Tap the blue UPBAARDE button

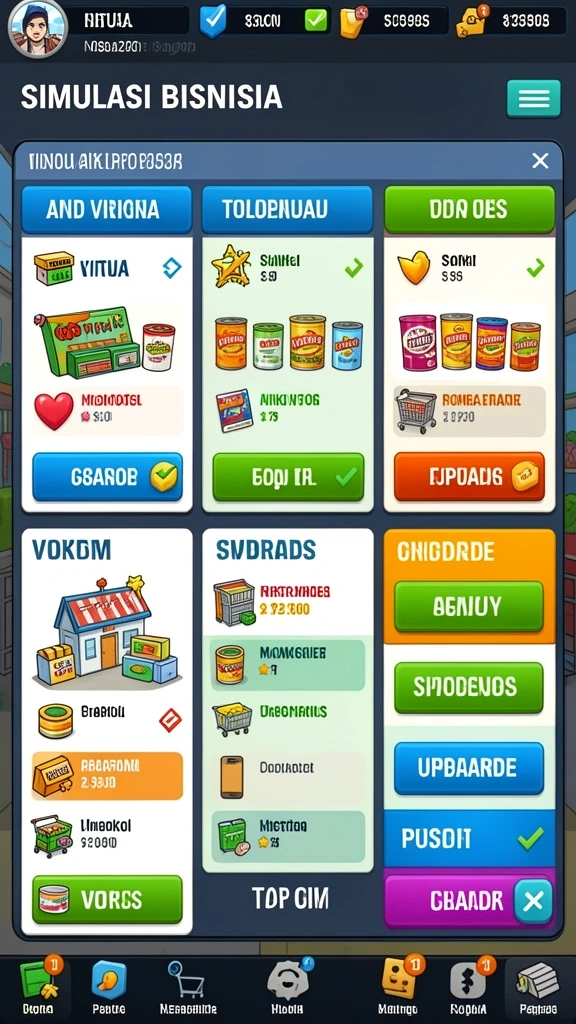coord(468,768)
